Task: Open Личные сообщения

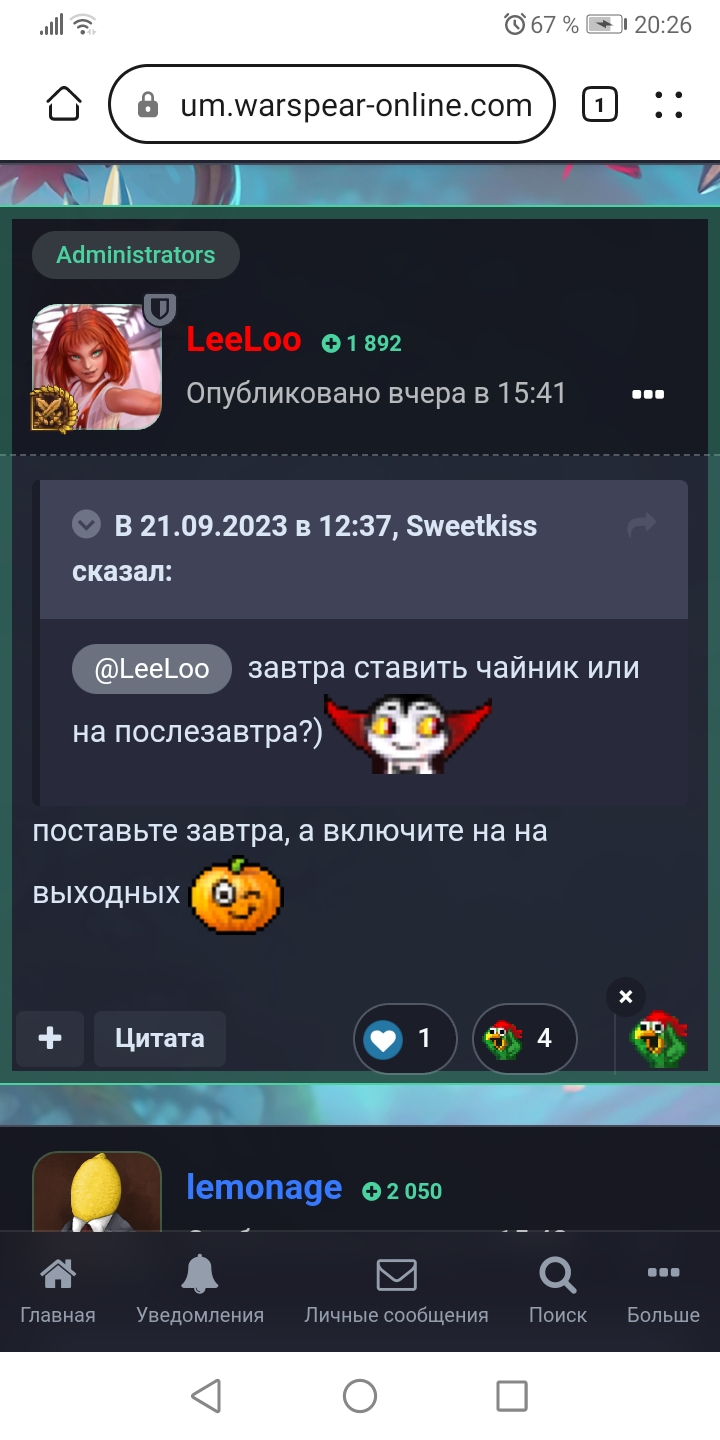Action: tap(396, 1290)
